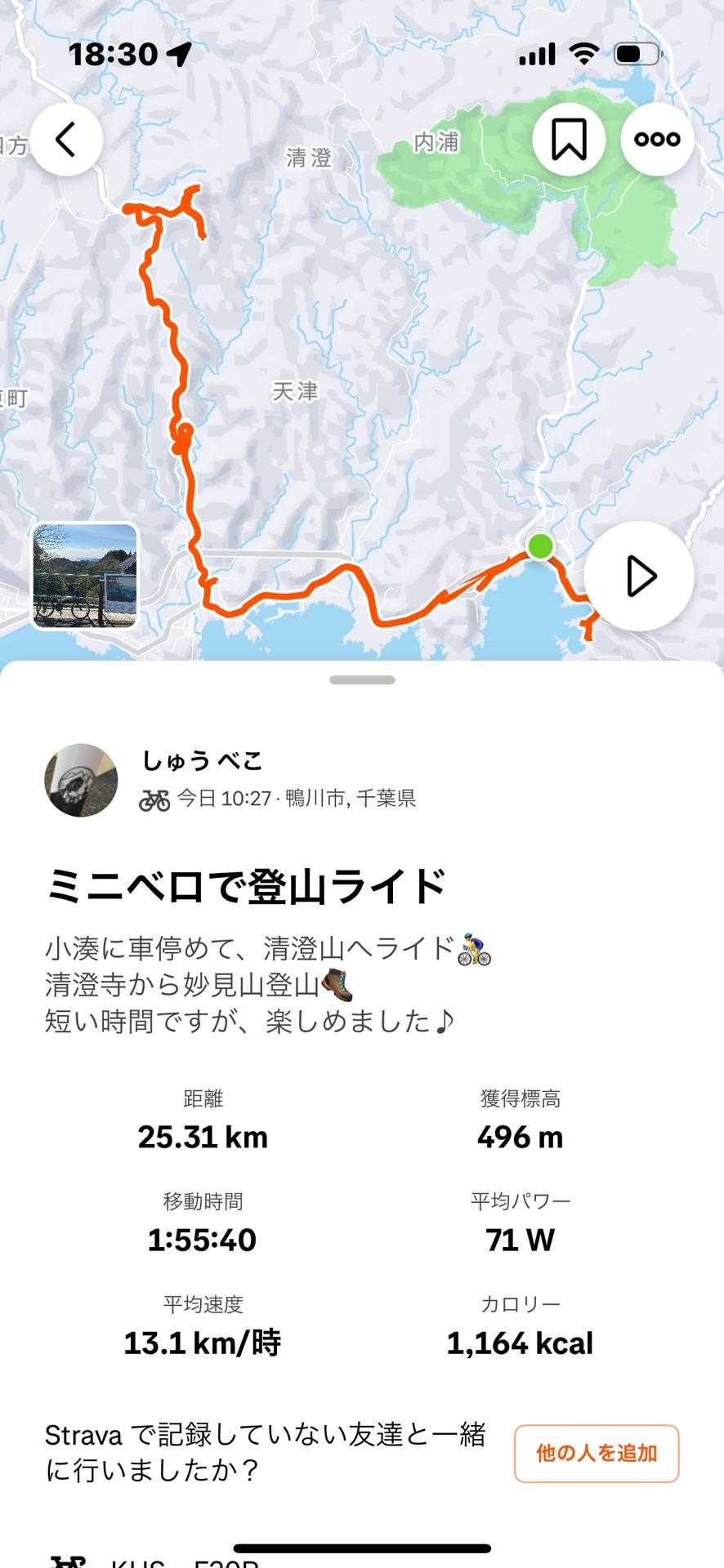Open the activity photo thumbnail
This screenshot has width=724, height=1568.
[x=85, y=577]
